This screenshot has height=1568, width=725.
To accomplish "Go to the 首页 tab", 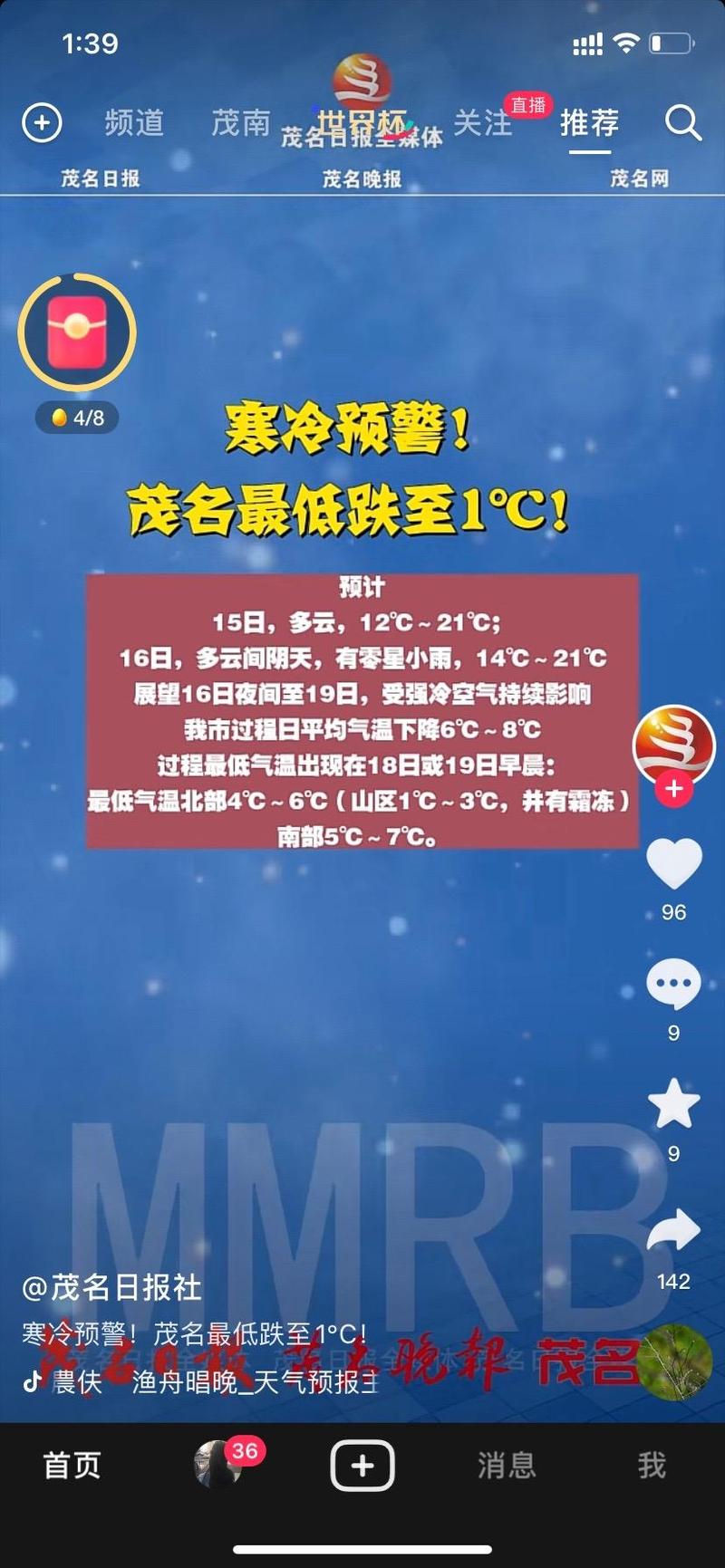I will (72, 1465).
